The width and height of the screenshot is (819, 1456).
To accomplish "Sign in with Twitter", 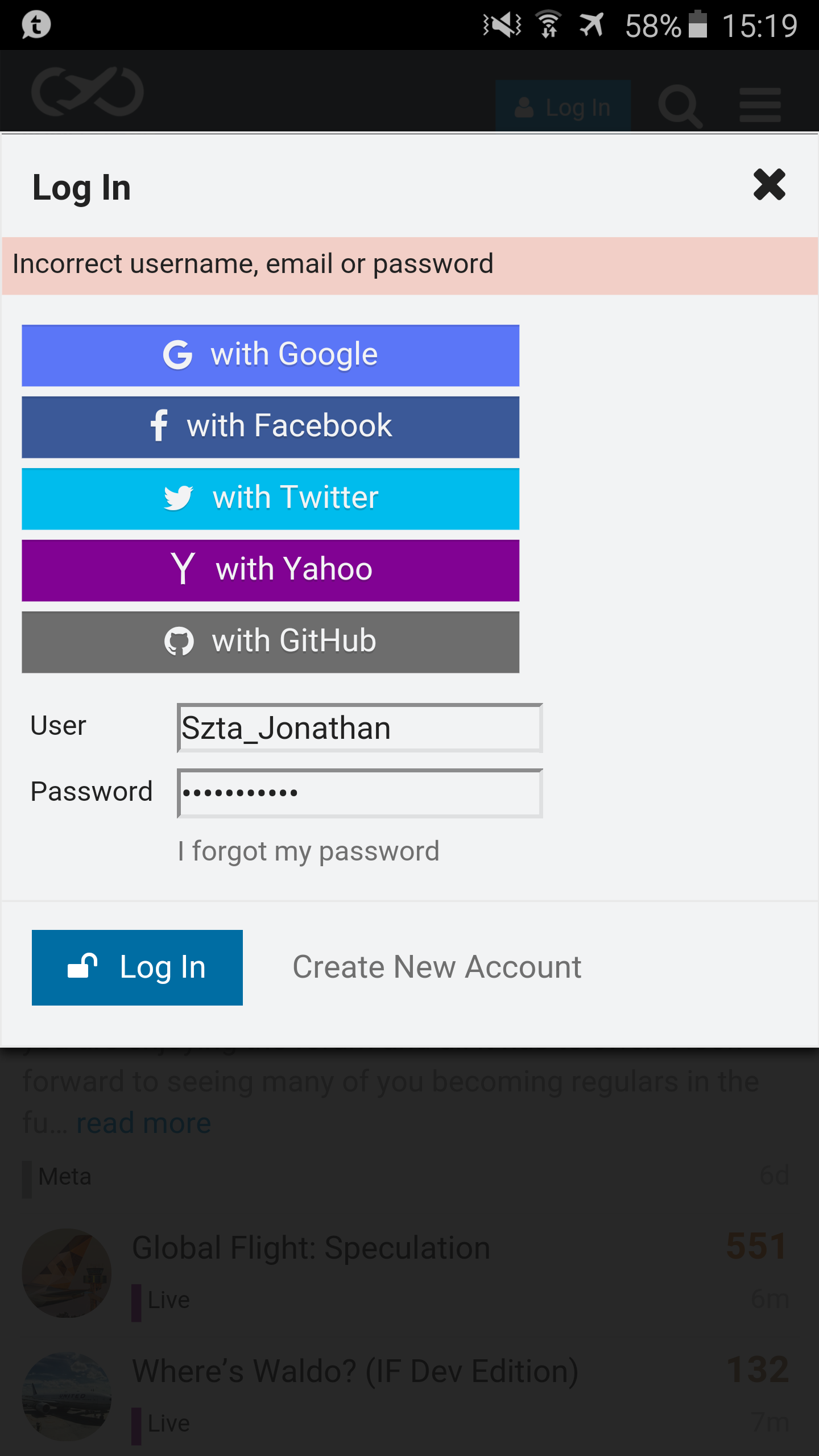I will click(270, 499).
